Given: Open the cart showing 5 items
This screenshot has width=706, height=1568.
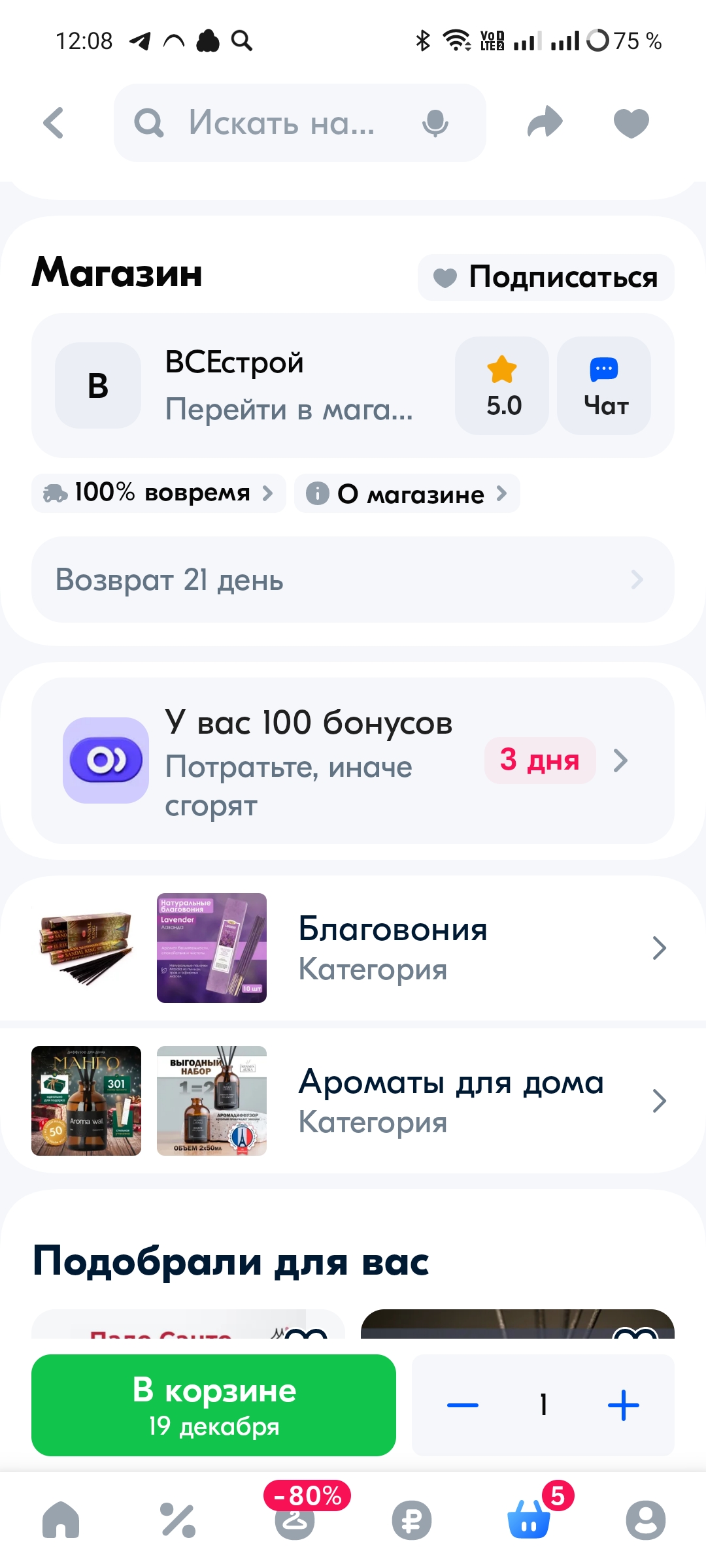Looking at the screenshot, I should point(529,1520).
